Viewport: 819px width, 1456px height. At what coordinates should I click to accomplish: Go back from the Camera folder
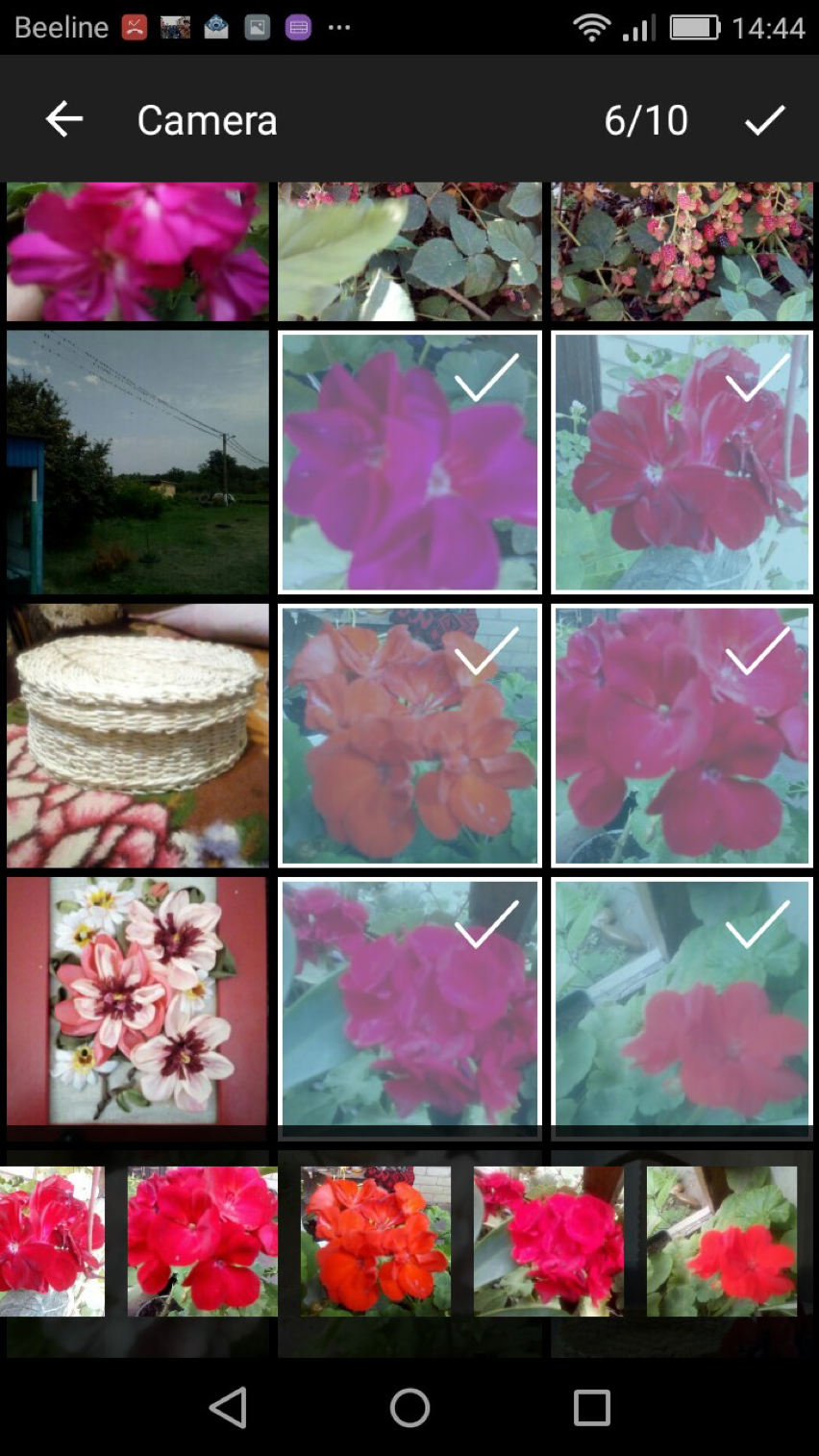tap(64, 119)
